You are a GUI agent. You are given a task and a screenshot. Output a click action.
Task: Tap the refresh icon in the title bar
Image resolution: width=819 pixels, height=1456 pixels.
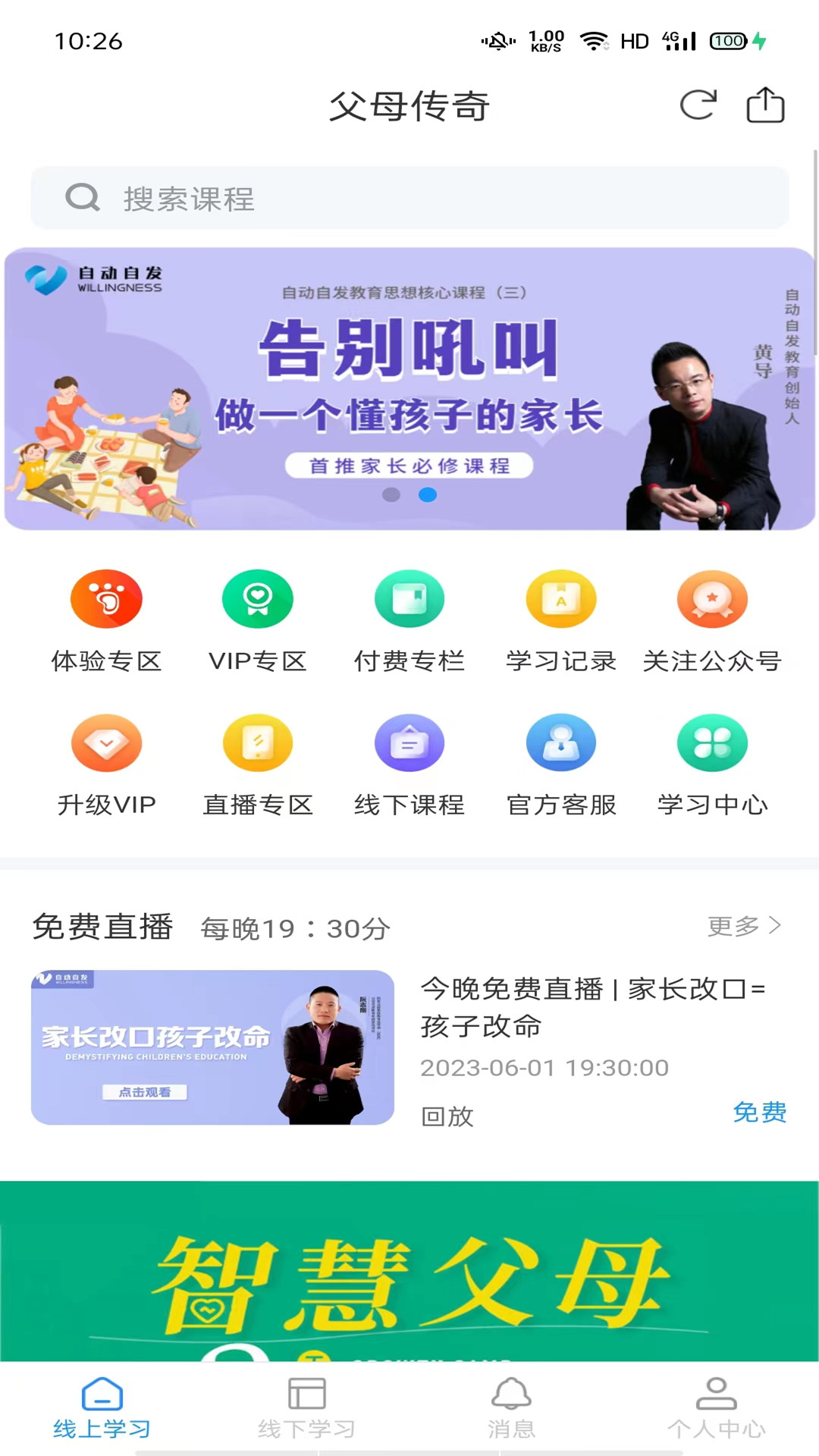tap(698, 105)
